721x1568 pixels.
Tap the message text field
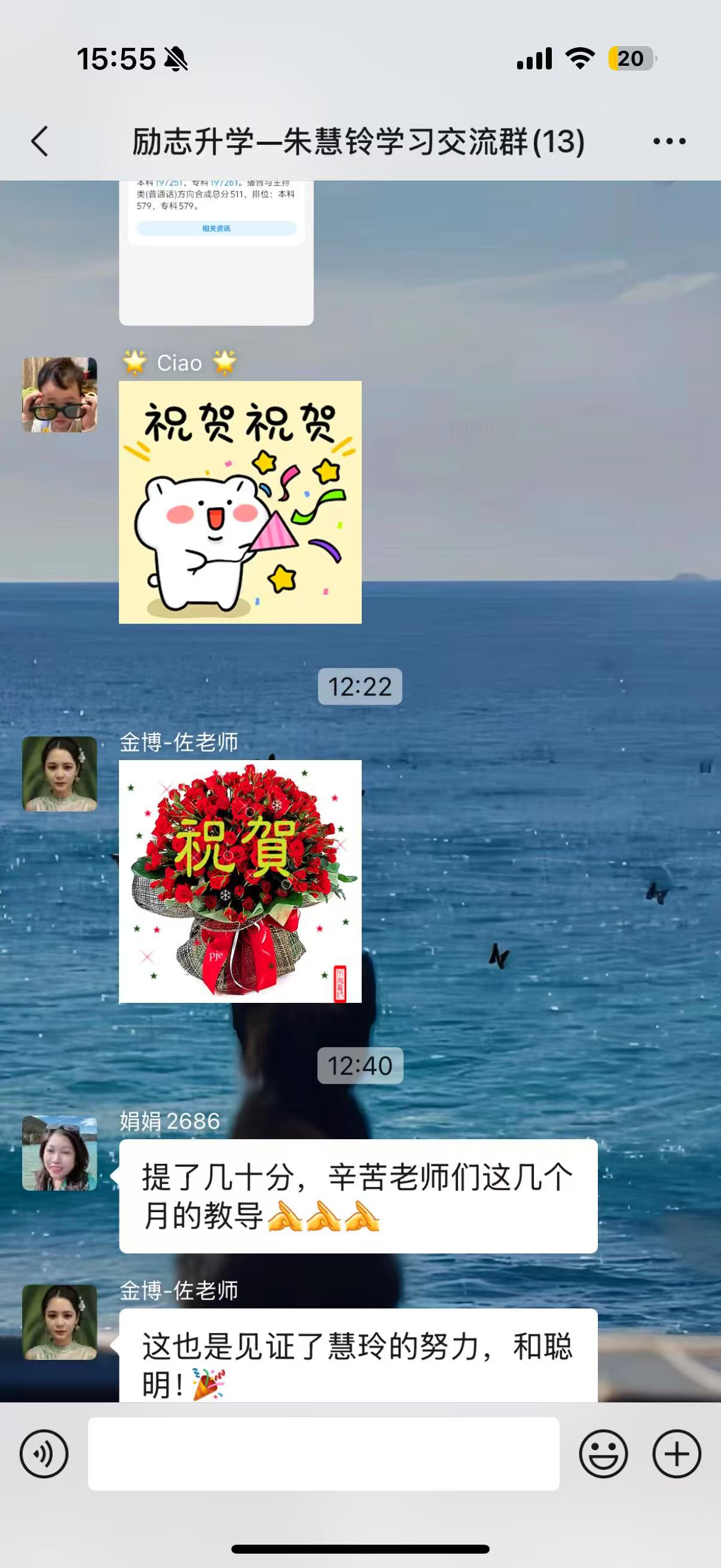[323, 1454]
